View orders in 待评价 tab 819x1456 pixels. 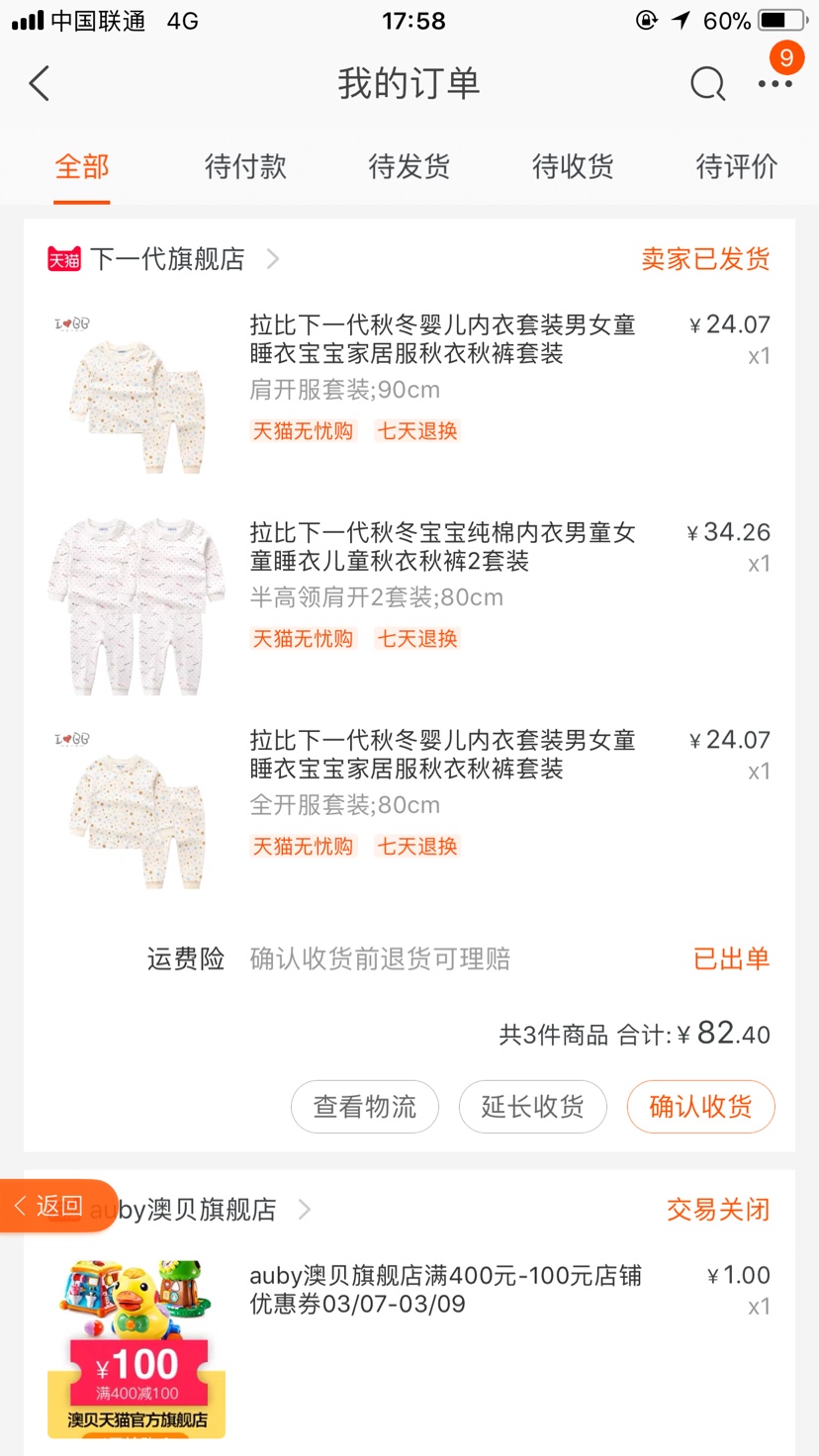pos(737,166)
